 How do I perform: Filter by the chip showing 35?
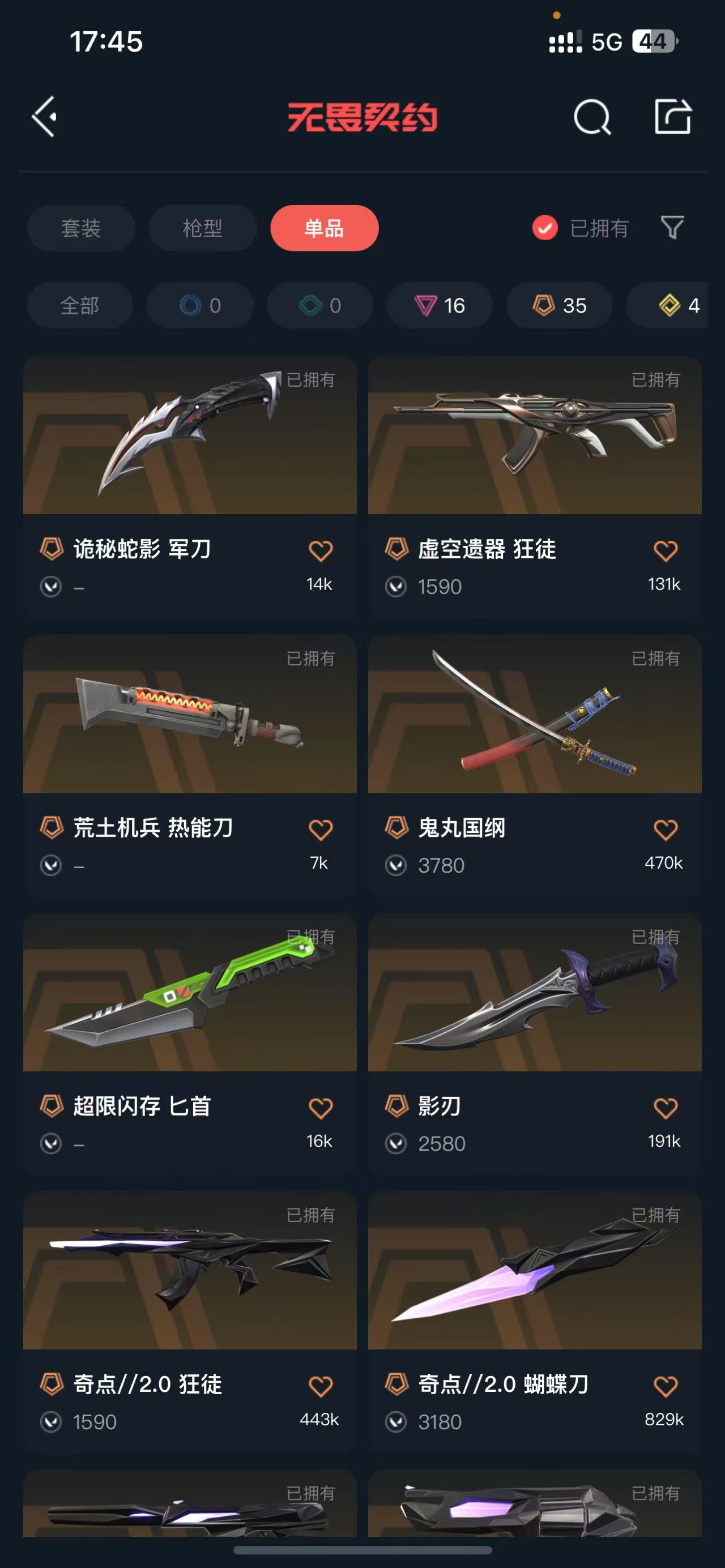click(560, 306)
